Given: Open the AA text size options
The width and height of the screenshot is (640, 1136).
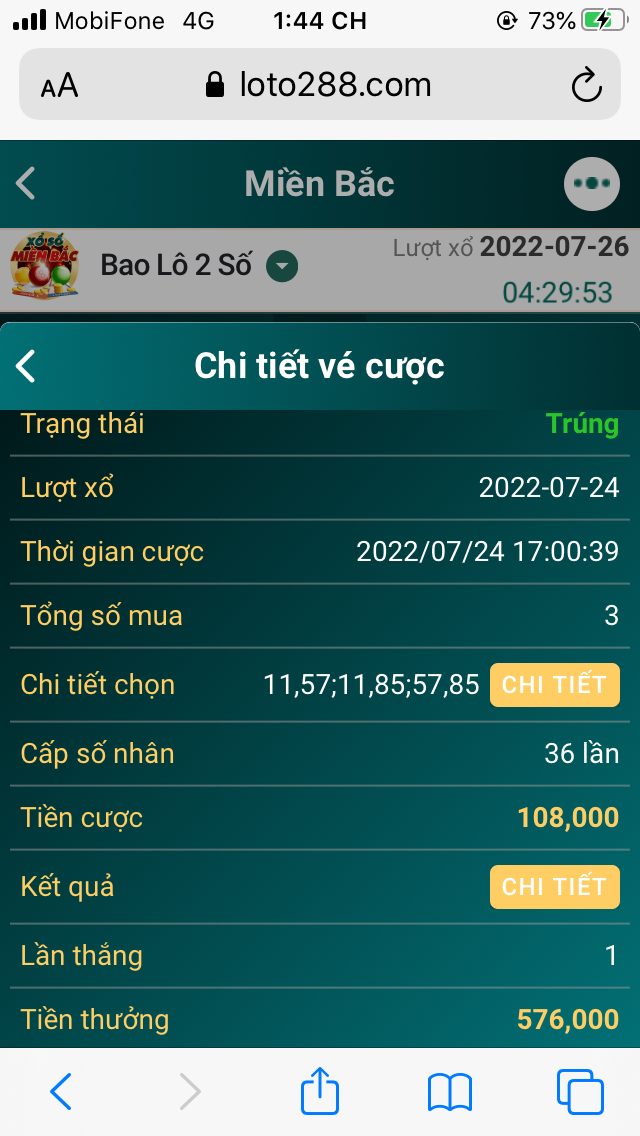Looking at the screenshot, I should click(x=59, y=86).
